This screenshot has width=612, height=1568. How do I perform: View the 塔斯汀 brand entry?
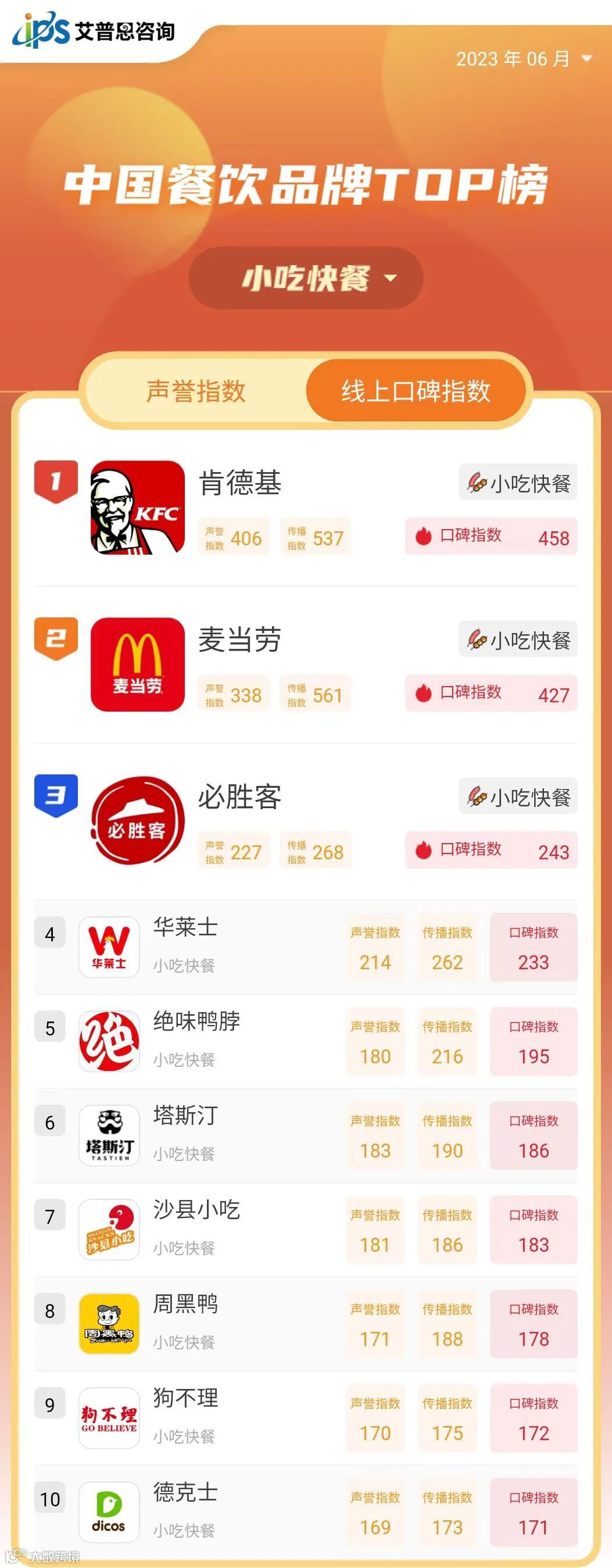point(305,1136)
